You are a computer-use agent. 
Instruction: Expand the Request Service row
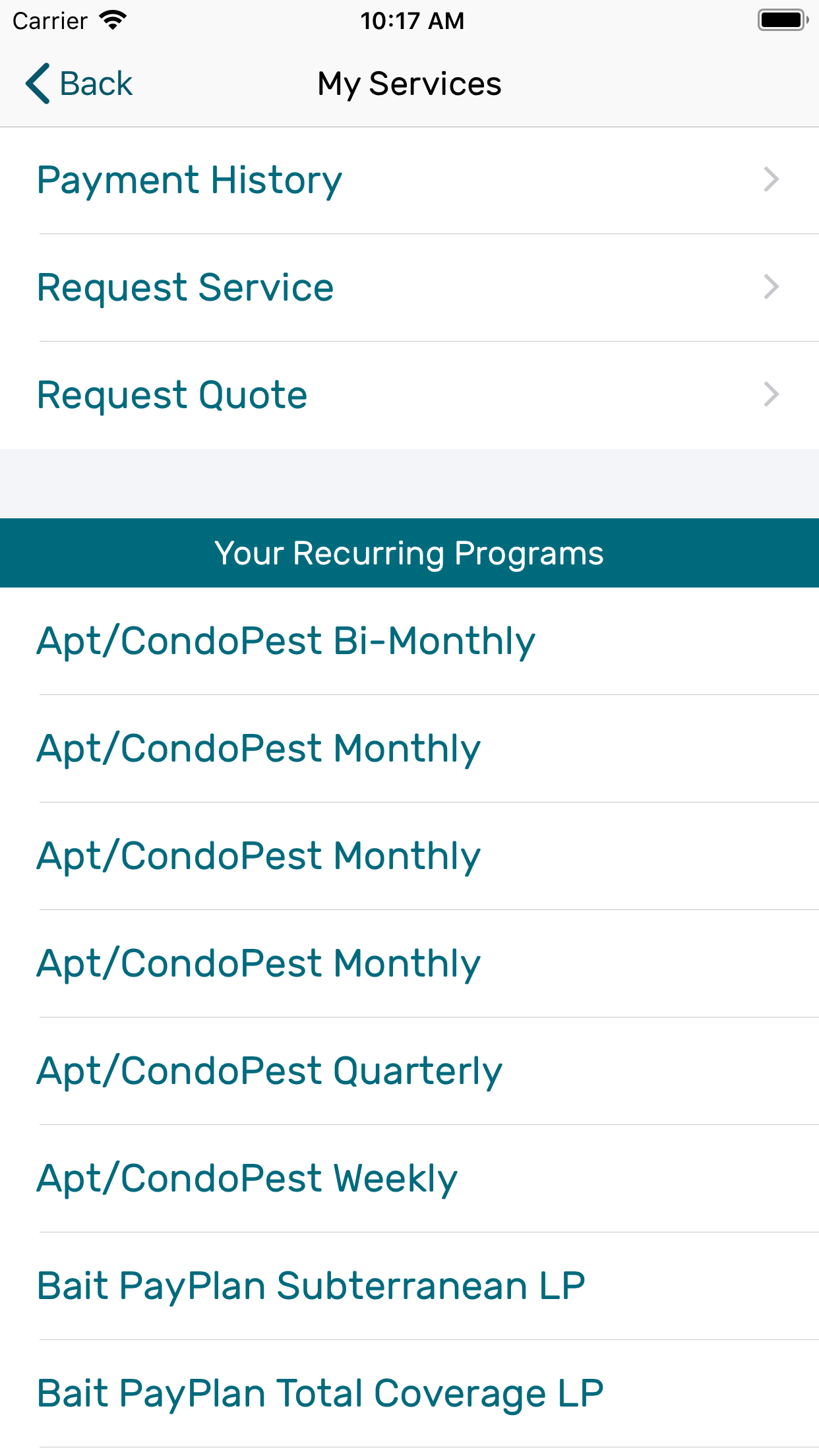409,287
